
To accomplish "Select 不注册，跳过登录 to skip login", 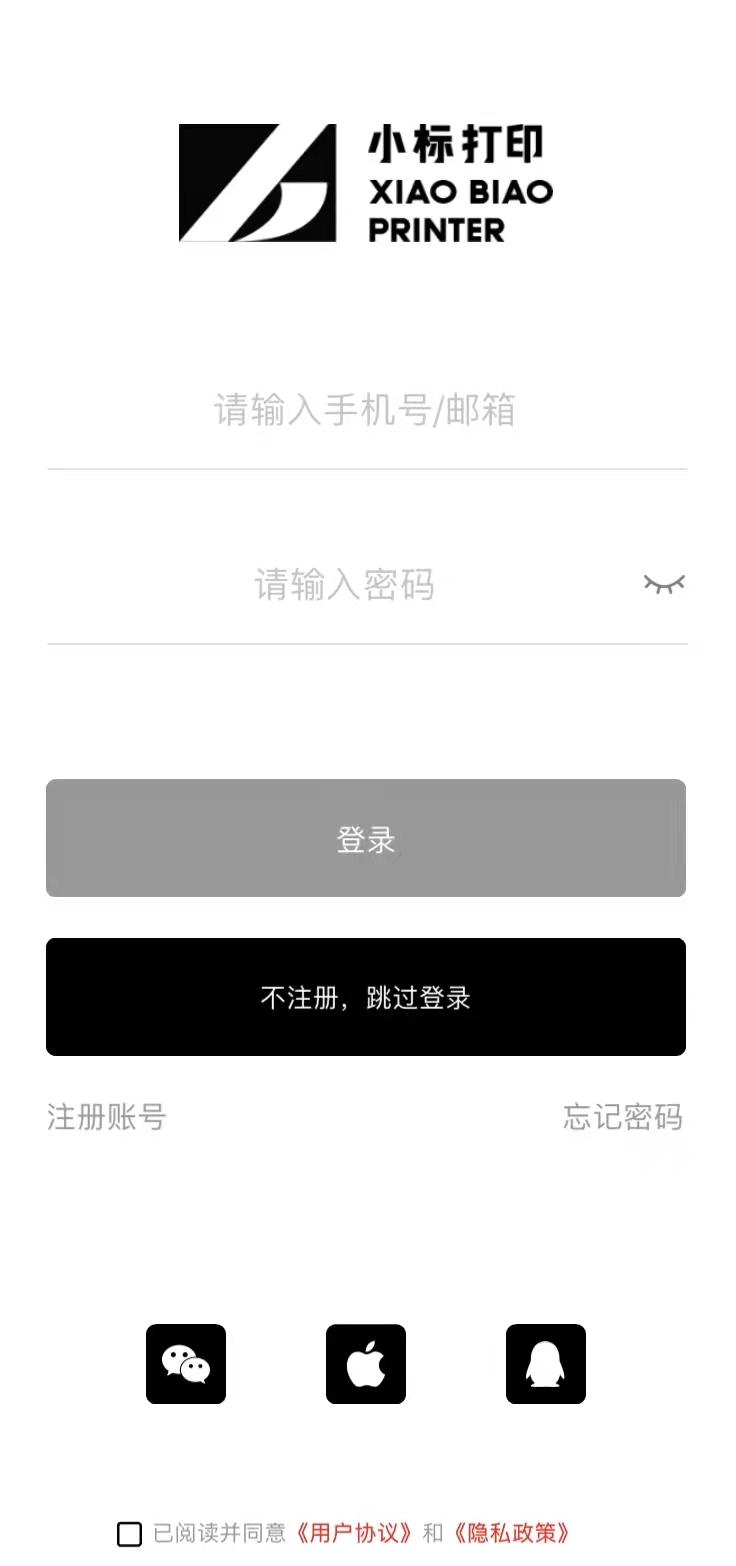I will 366,997.
